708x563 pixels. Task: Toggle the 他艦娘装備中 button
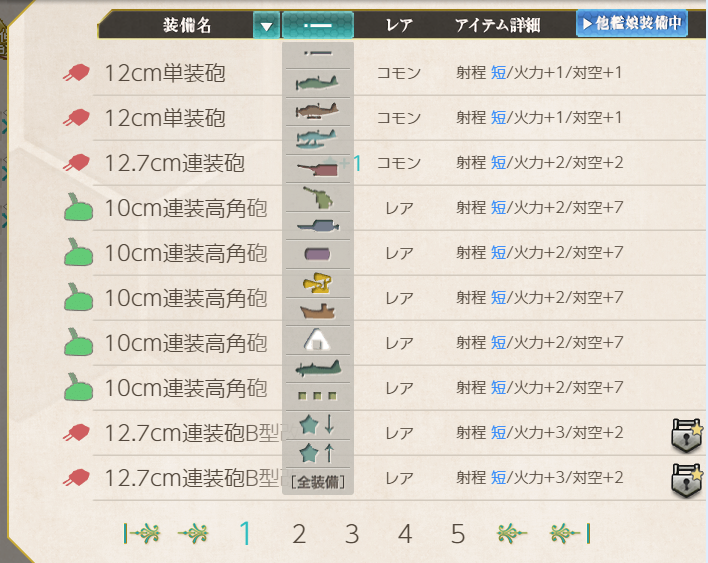(x=631, y=23)
